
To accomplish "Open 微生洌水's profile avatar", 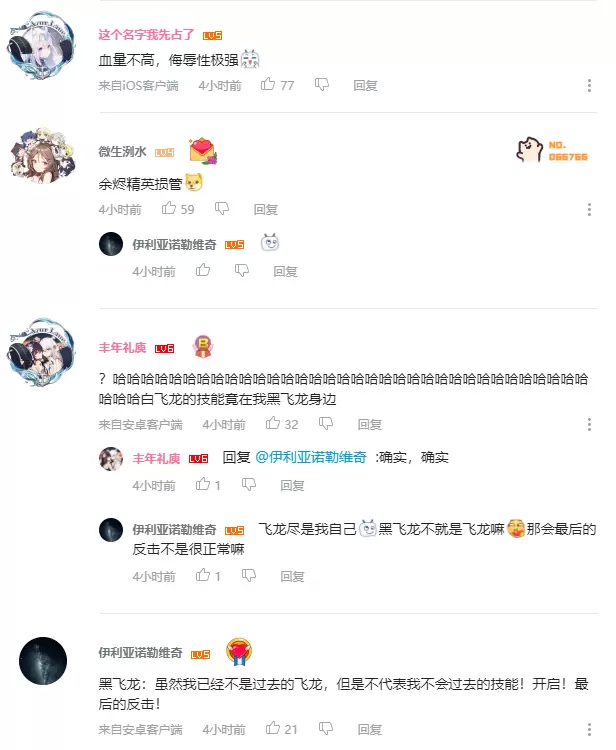I will (x=42, y=156).
